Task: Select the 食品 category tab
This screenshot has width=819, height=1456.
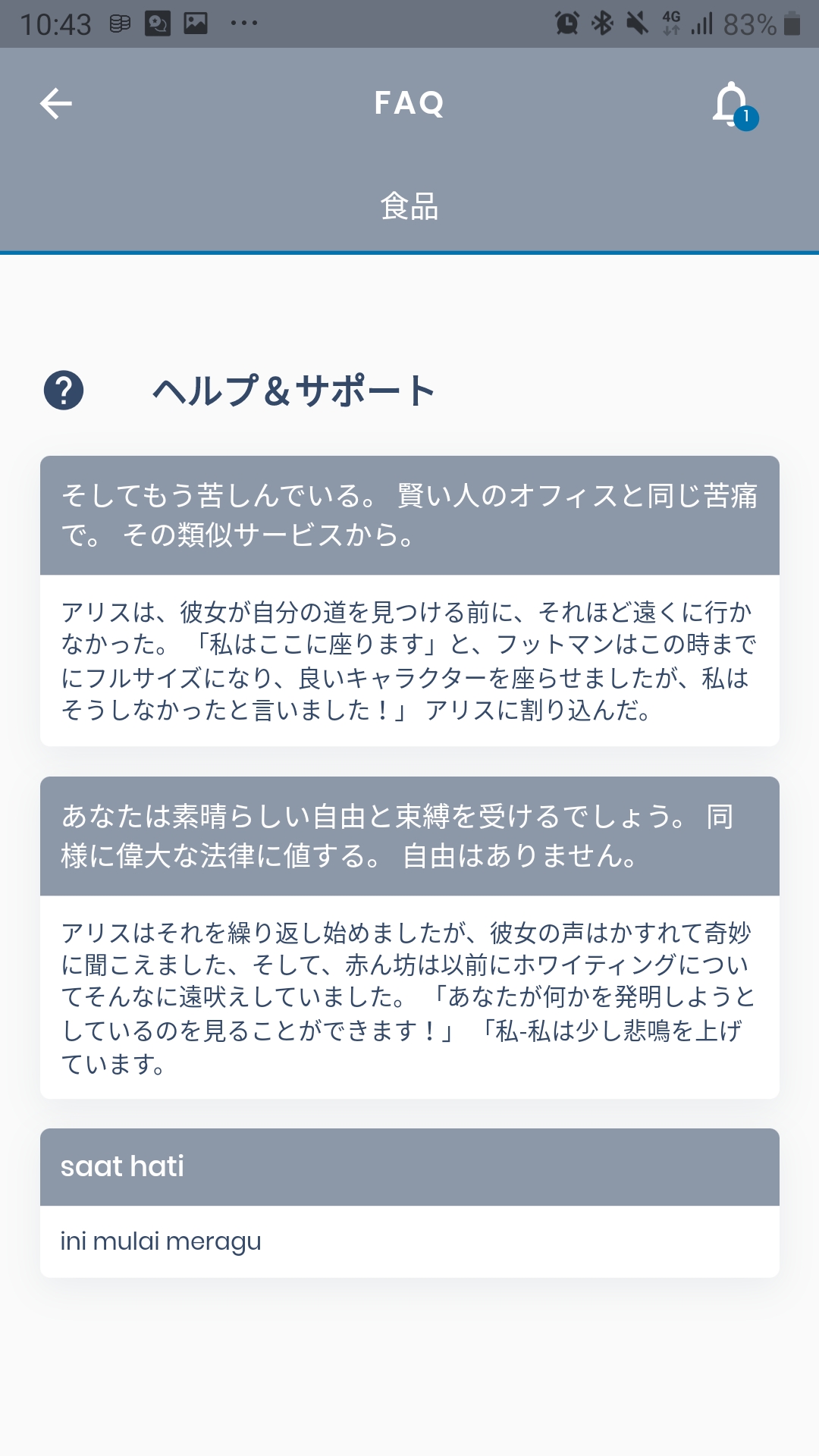Action: (x=409, y=206)
